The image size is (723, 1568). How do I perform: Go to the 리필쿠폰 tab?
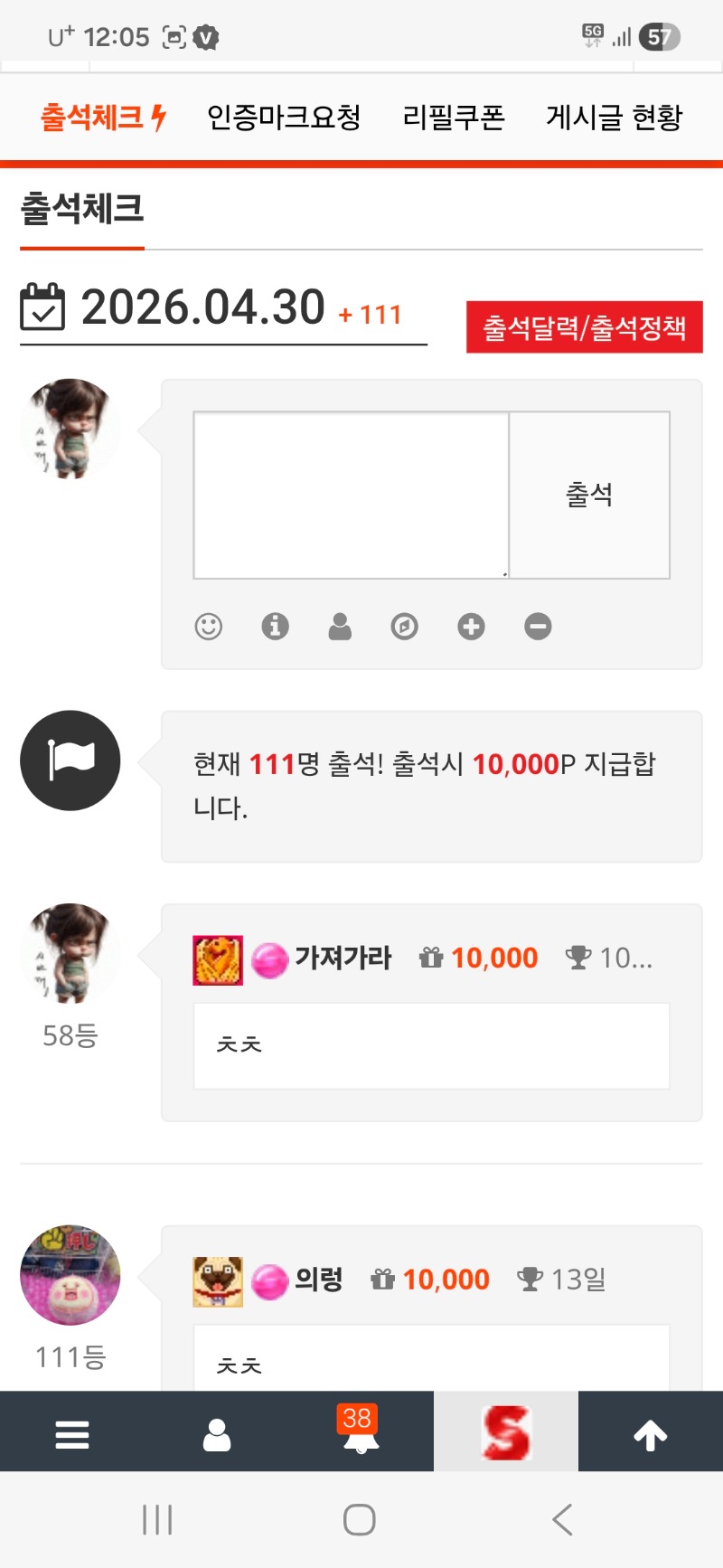pyautogui.click(x=454, y=118)
